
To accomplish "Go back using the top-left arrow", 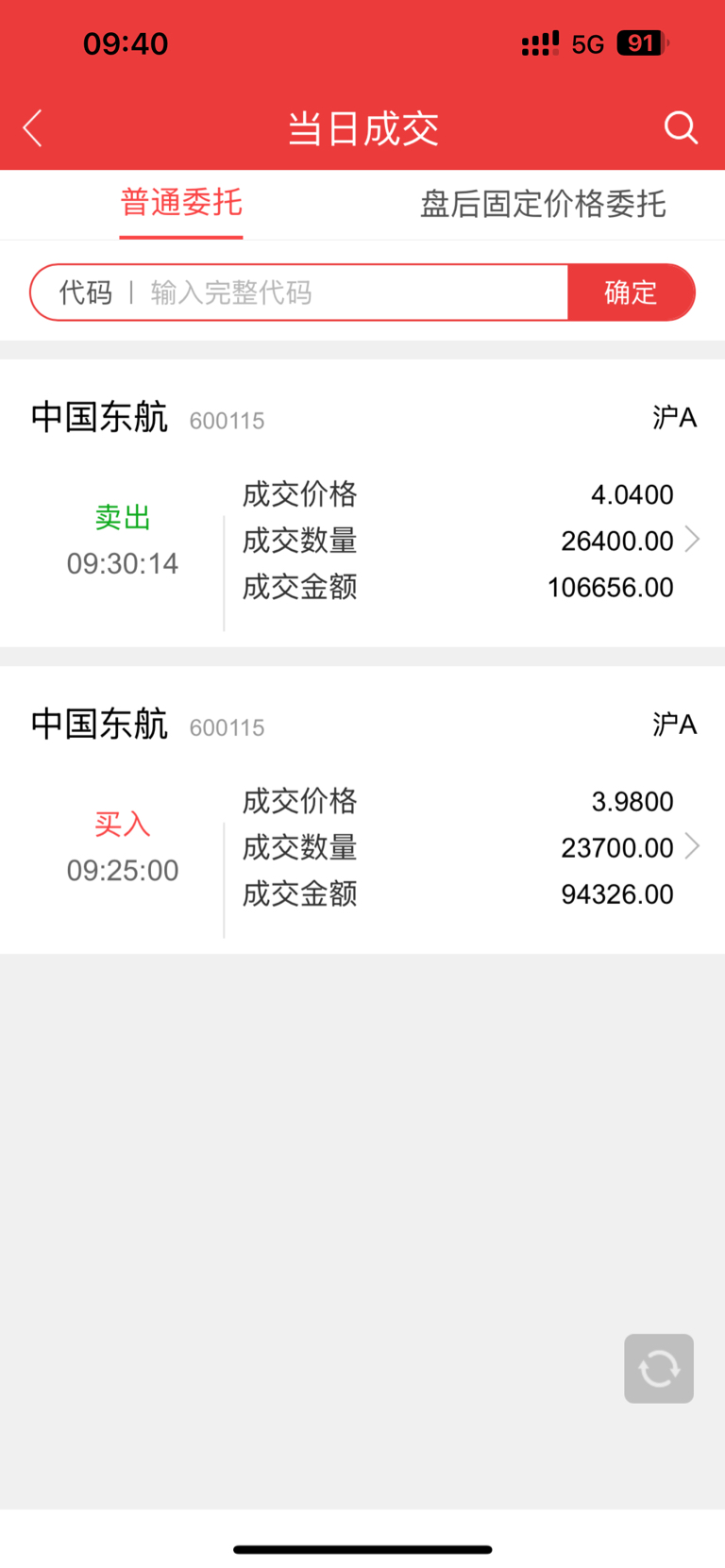I will pyautogui.click(x=33, y=128).
